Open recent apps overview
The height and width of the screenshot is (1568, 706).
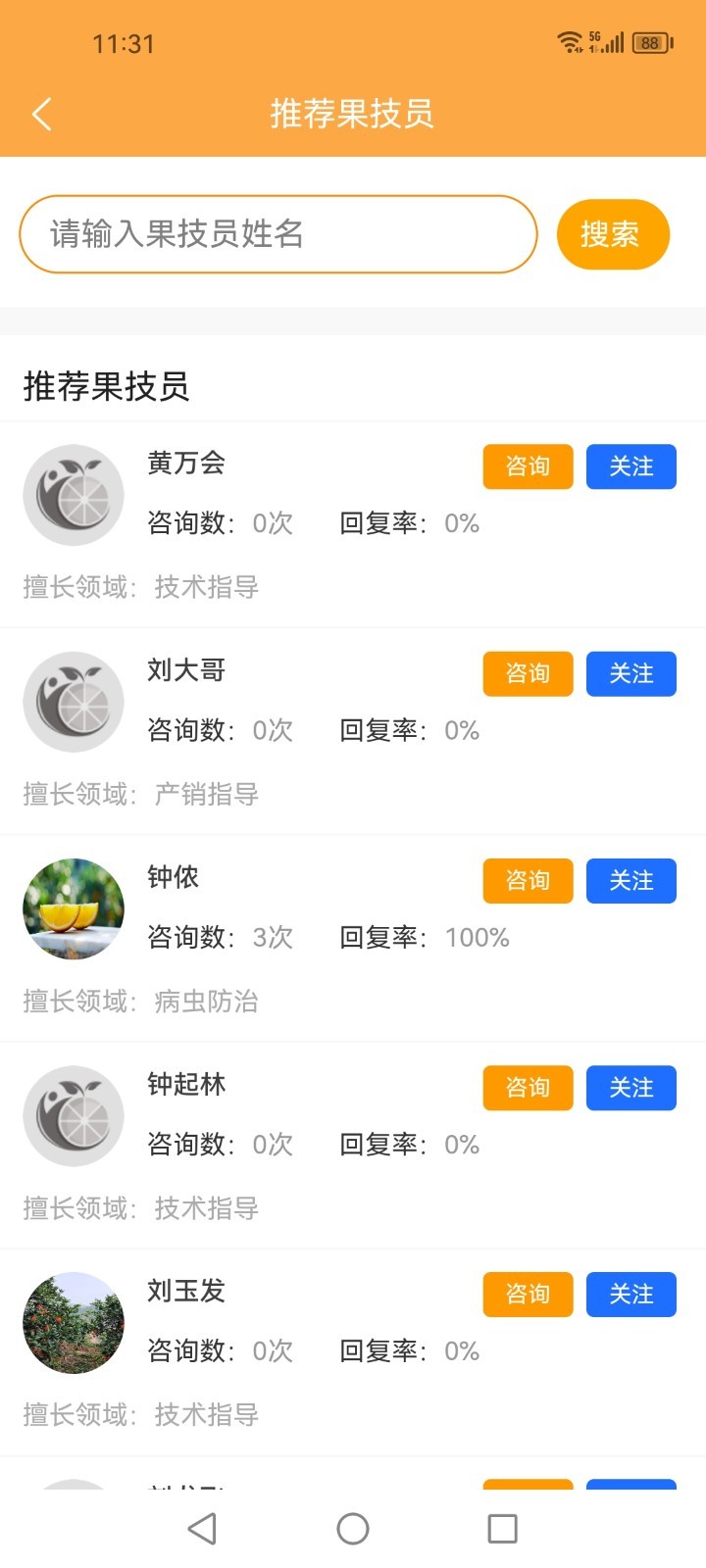click(502, 1529)
